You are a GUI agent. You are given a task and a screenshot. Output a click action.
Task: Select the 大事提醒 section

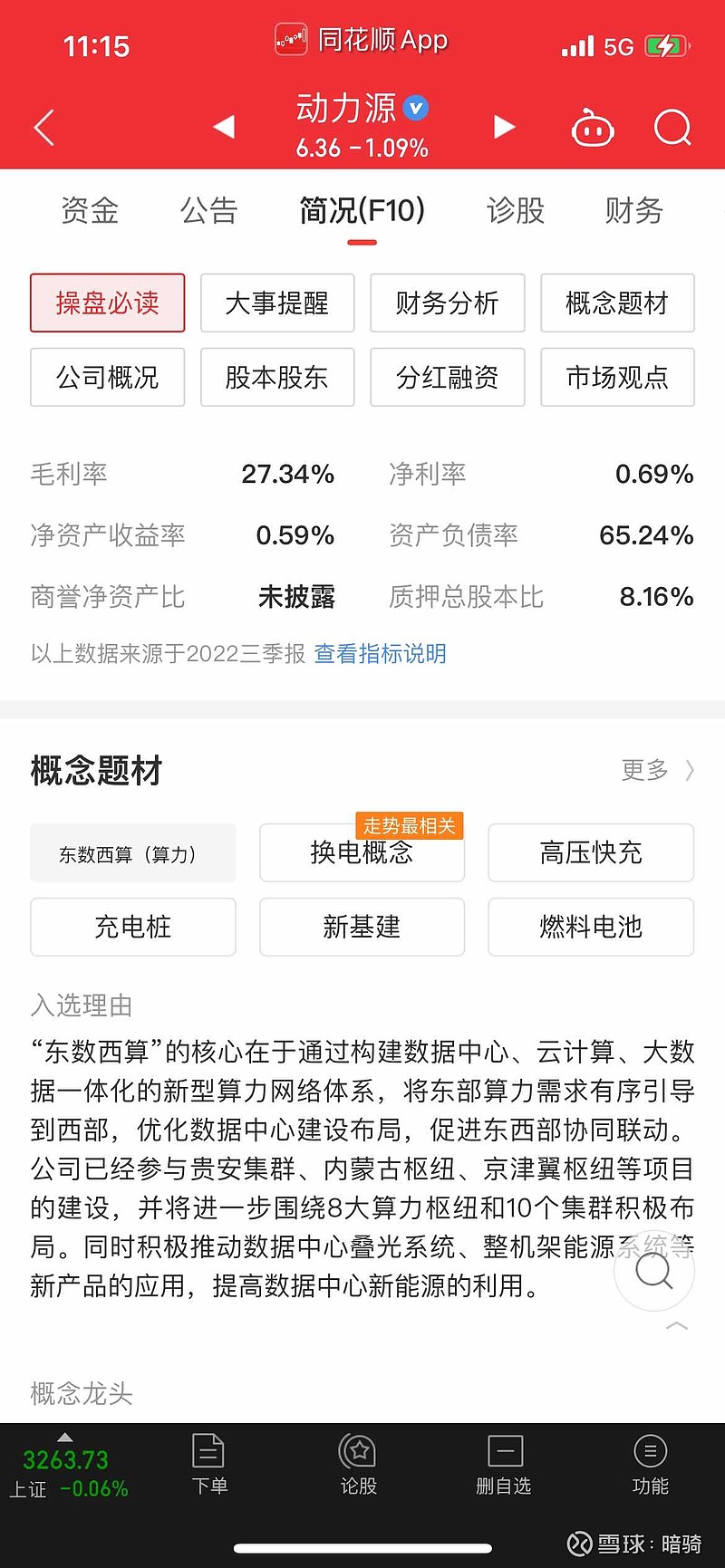coord(277,303)
